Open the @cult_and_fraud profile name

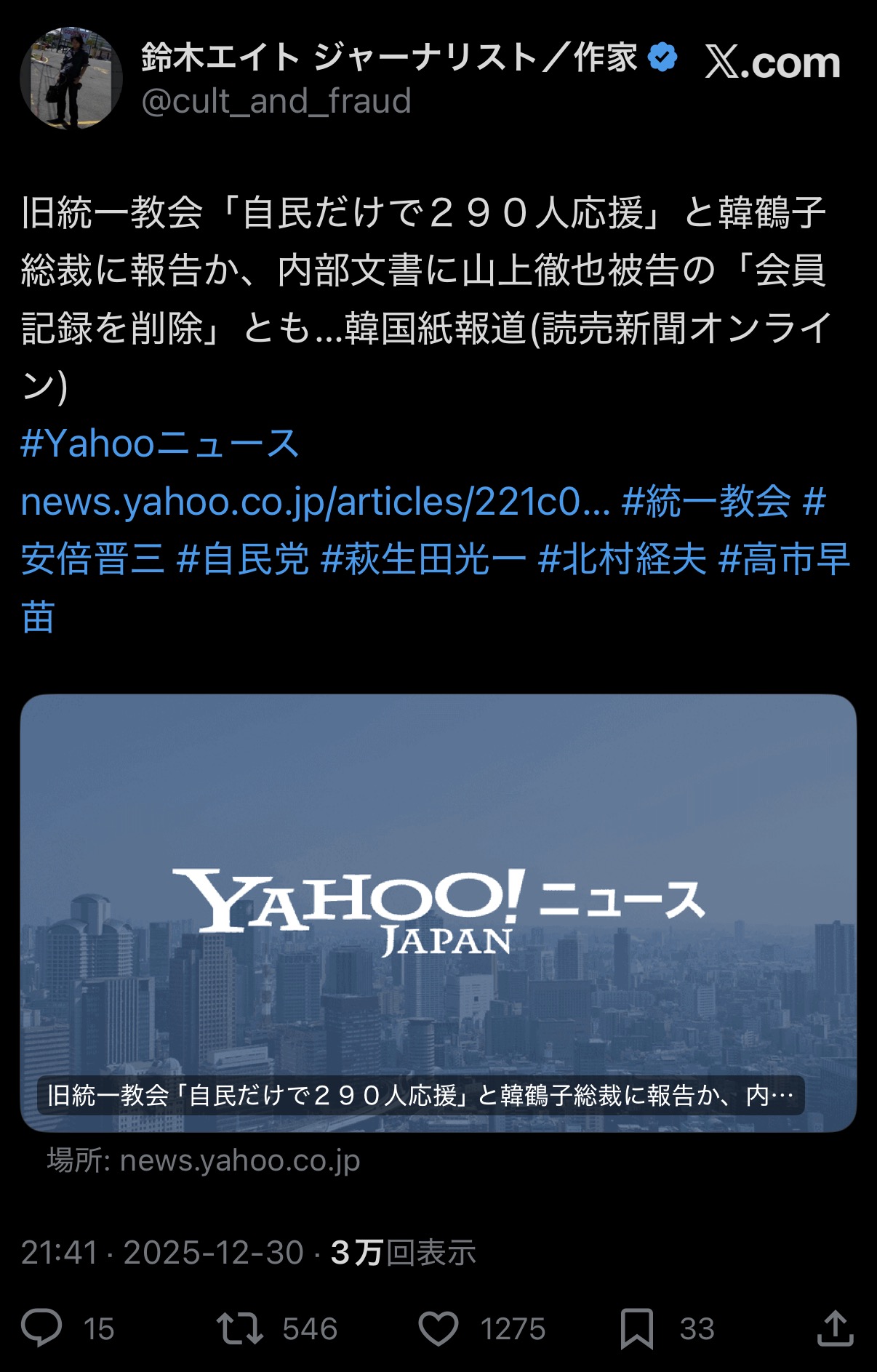[276, 101]
